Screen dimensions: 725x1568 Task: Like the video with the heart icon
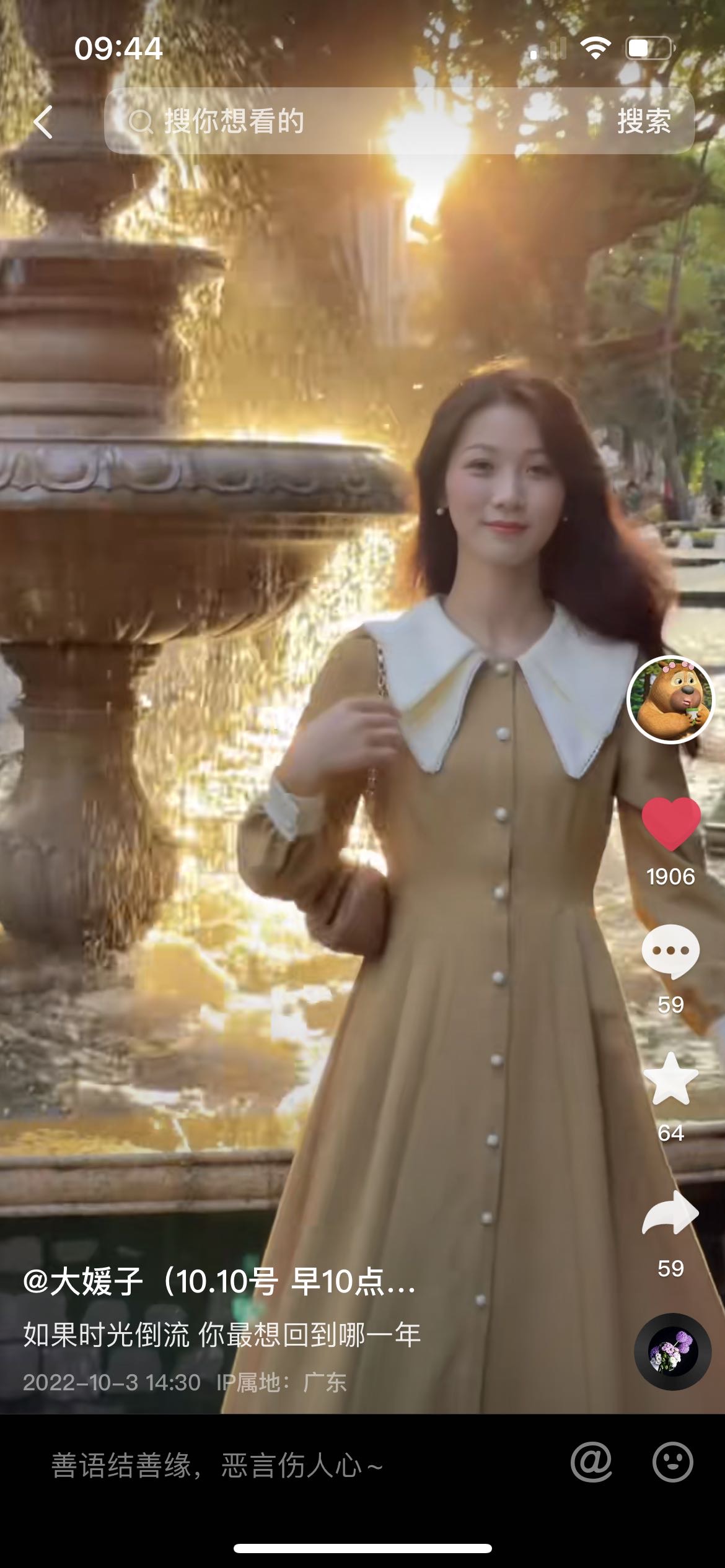[x=670, y=824]
